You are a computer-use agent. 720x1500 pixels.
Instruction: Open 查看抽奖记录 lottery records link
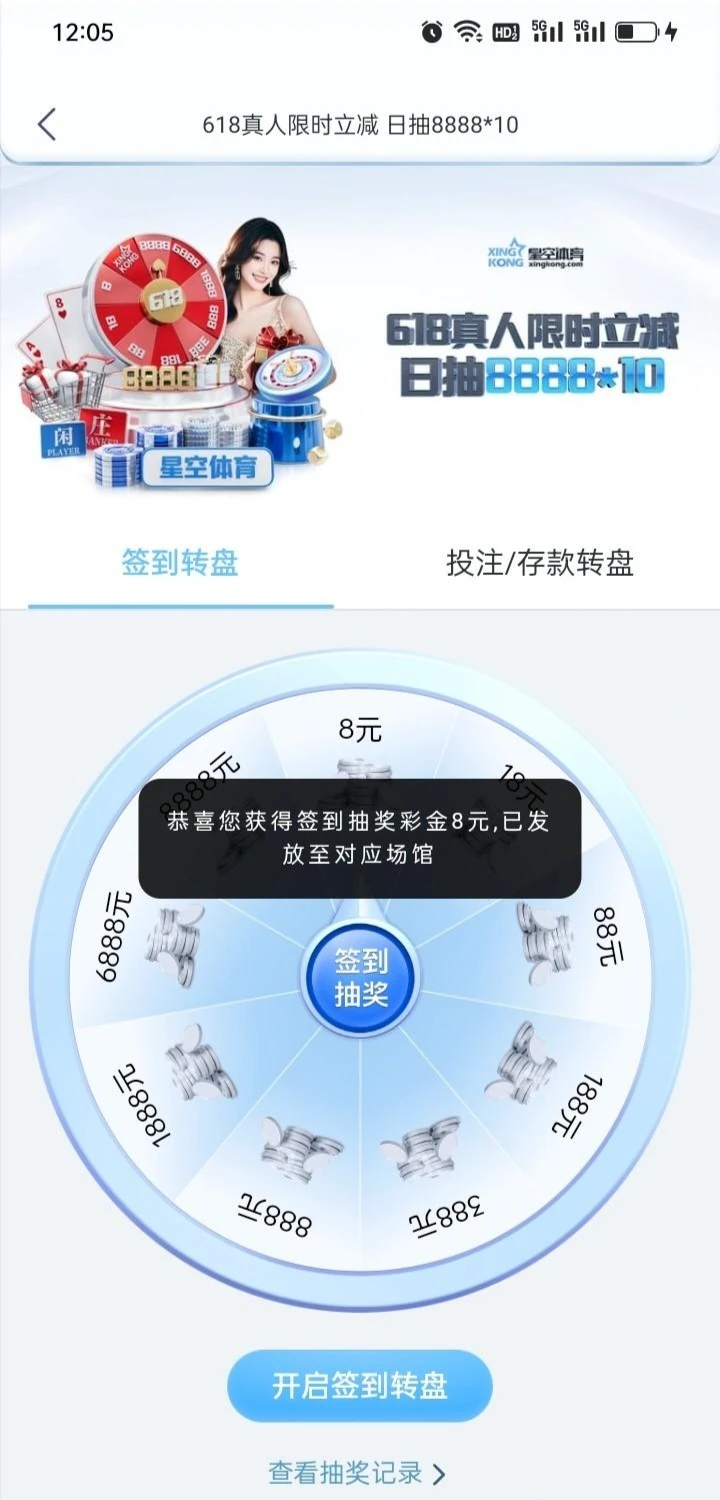(356, 1472)
